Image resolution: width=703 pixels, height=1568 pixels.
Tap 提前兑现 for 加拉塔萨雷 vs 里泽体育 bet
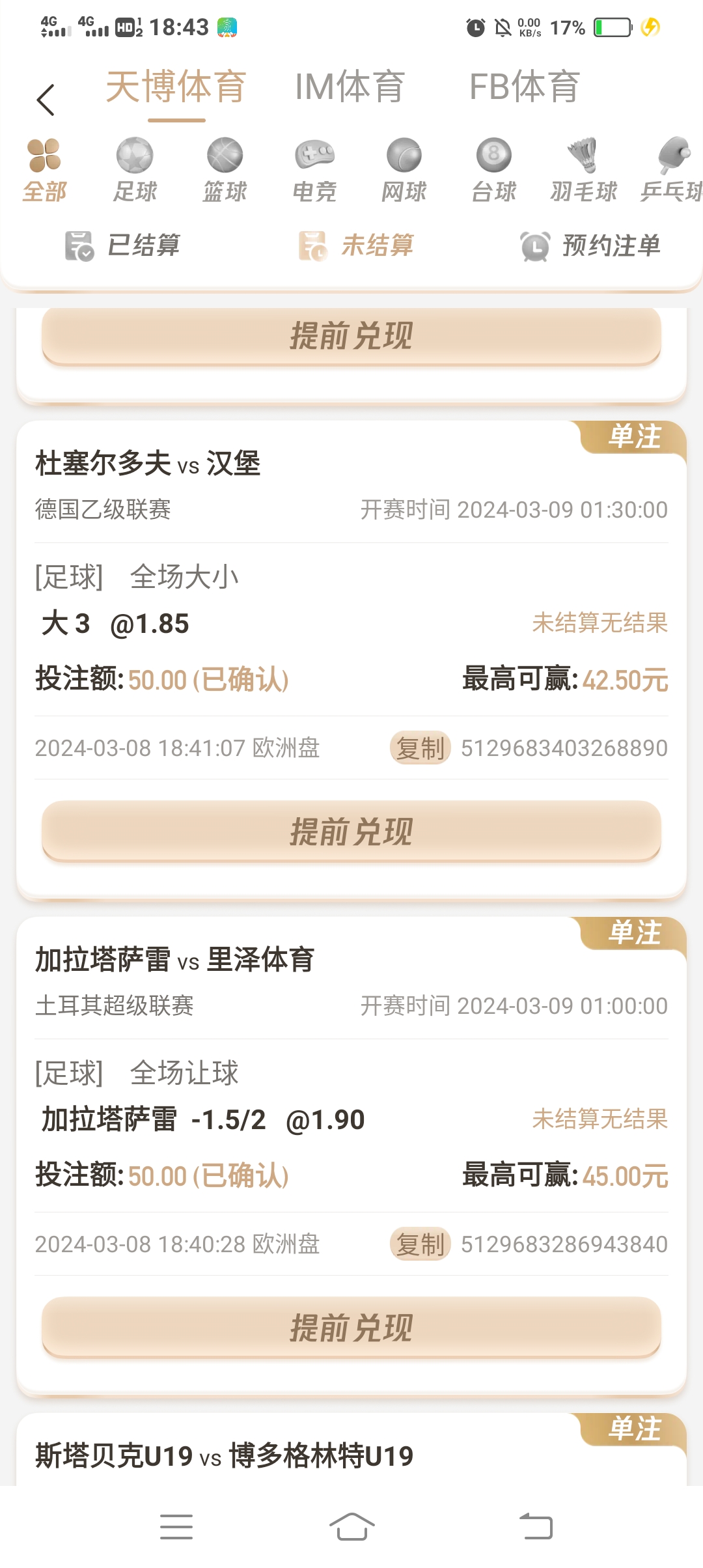click(351, 1328)
